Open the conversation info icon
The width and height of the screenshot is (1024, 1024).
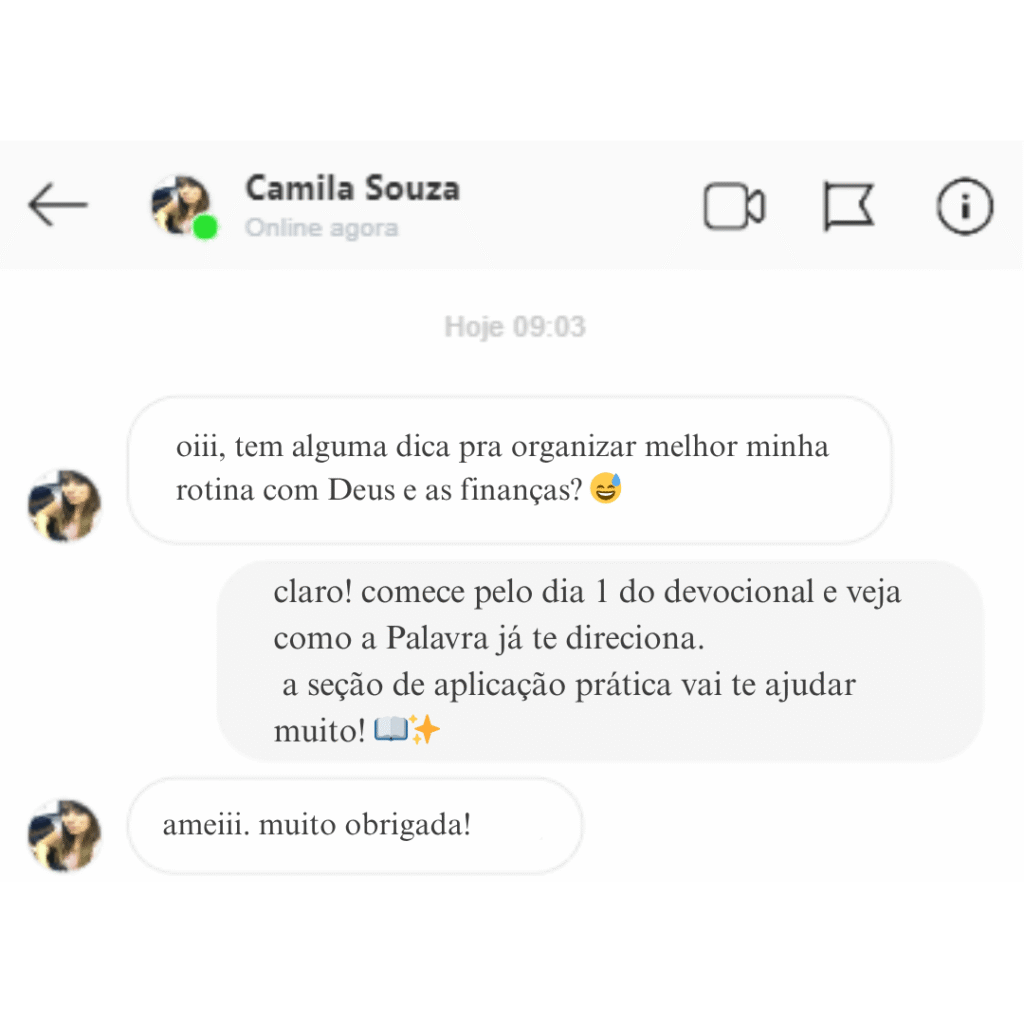pos(964,207)
